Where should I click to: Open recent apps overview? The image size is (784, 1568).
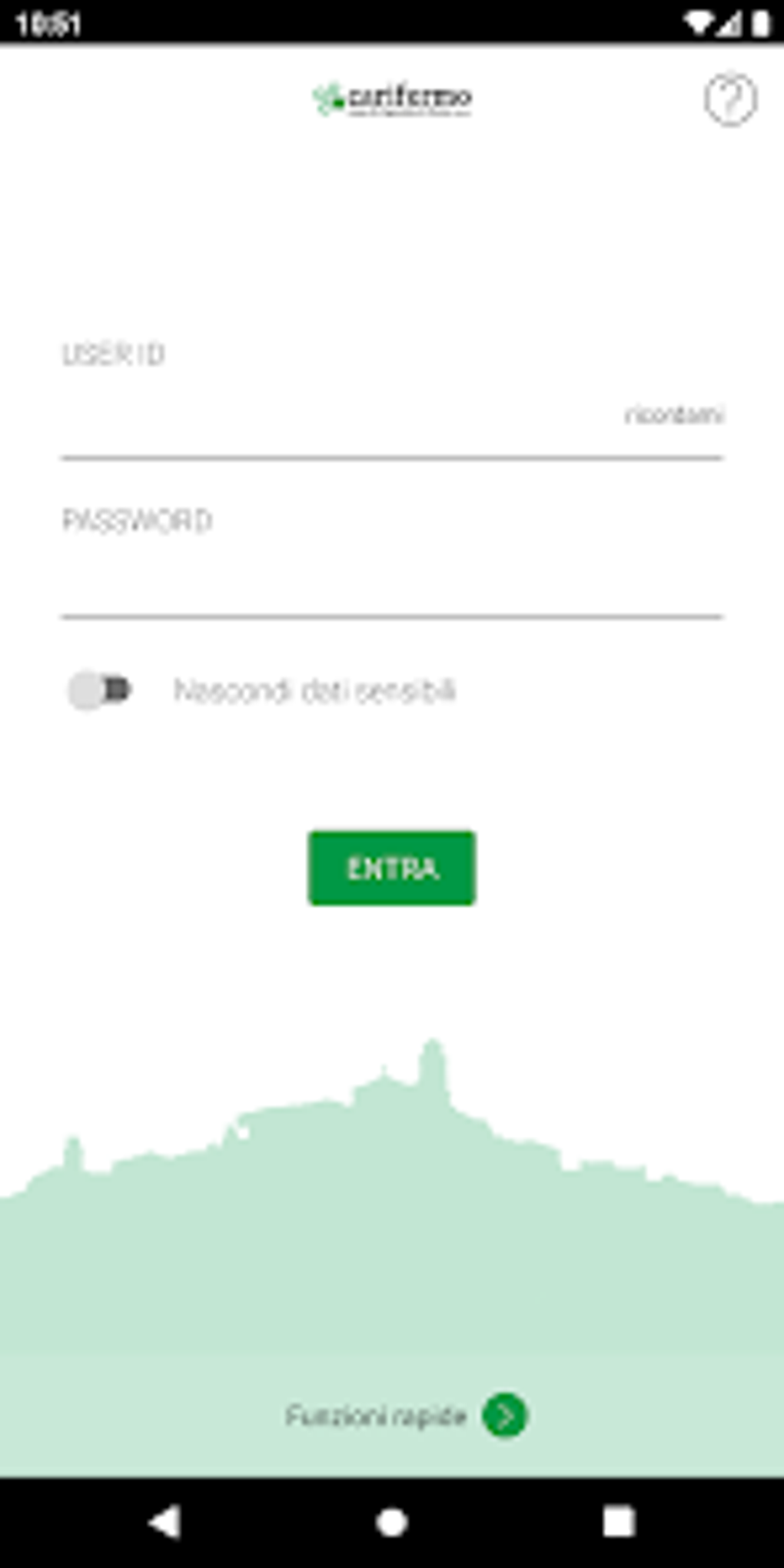click(618, 1522)
